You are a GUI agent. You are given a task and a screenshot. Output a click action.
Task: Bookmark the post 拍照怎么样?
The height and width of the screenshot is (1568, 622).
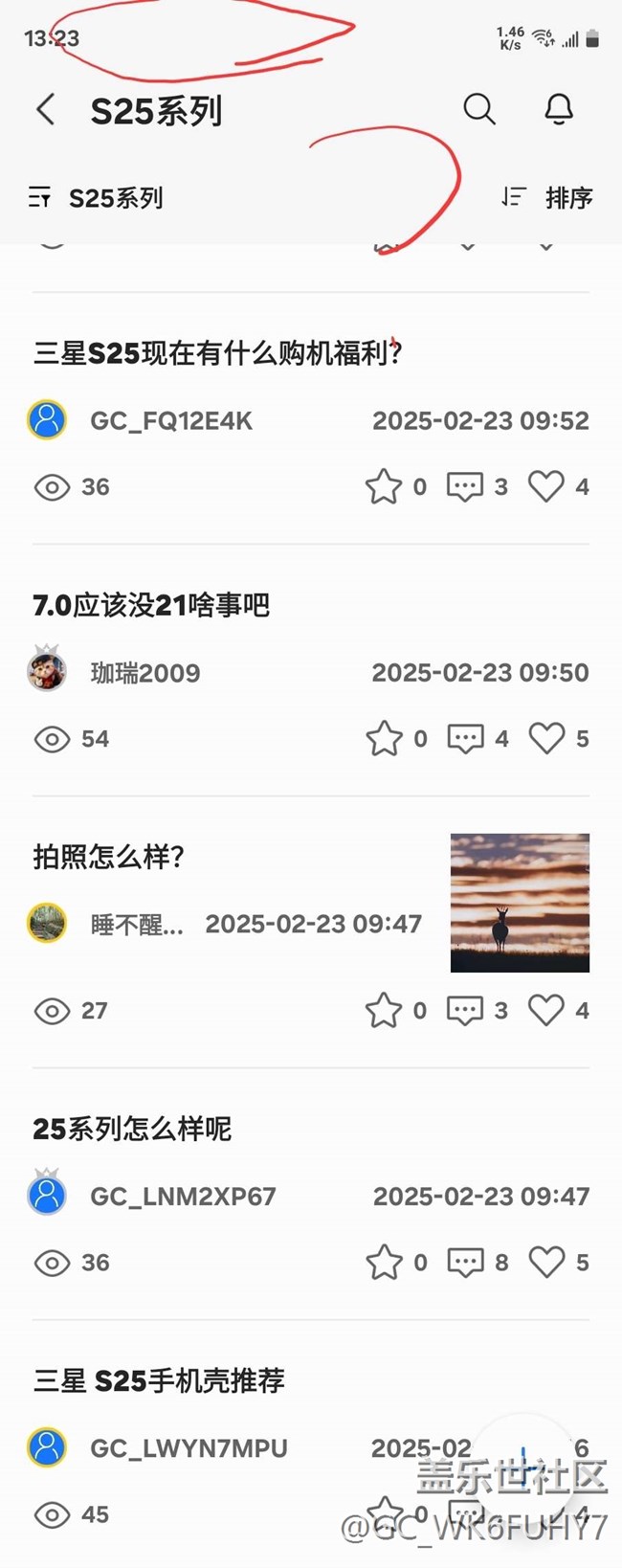(x=384, y=1010)
